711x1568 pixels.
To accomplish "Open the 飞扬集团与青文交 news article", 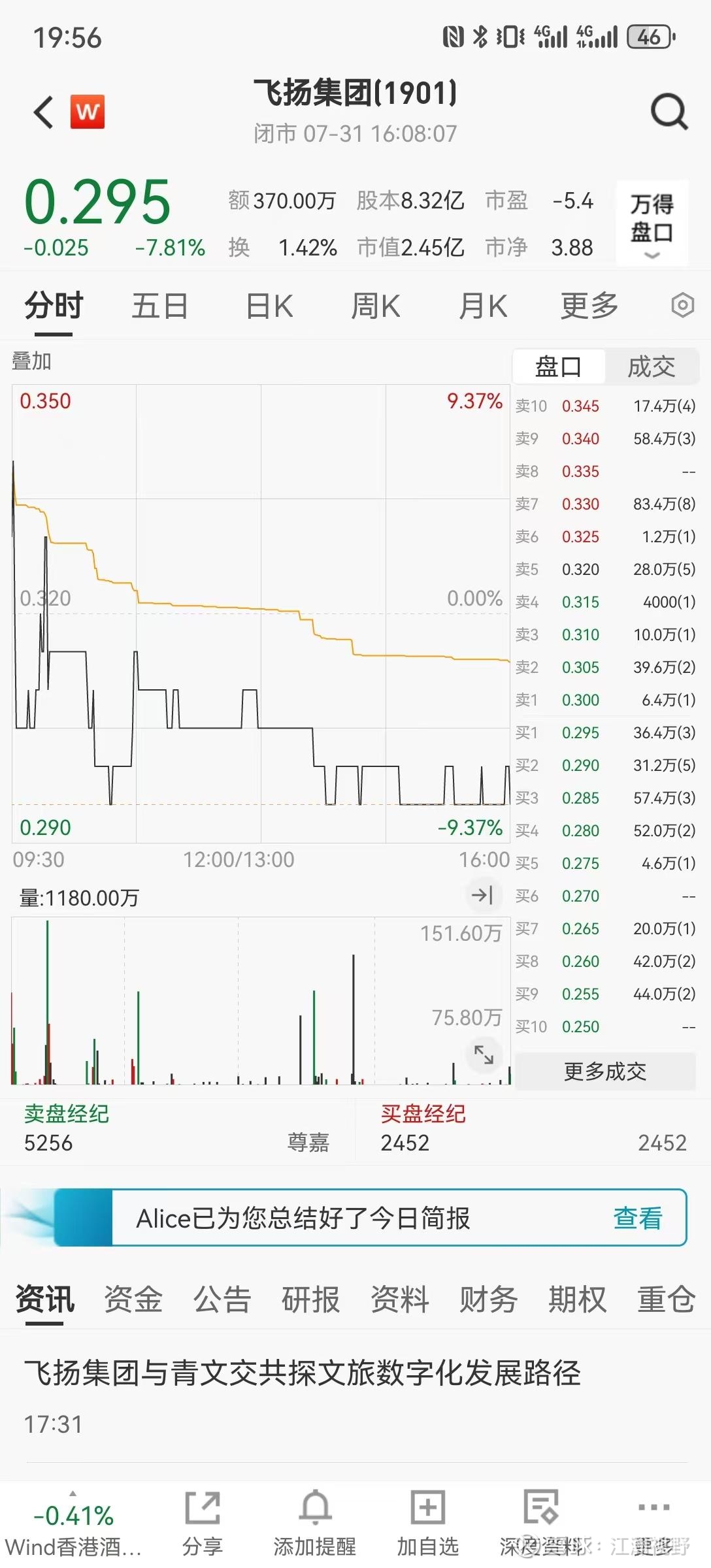I will tap(302, 1372).
